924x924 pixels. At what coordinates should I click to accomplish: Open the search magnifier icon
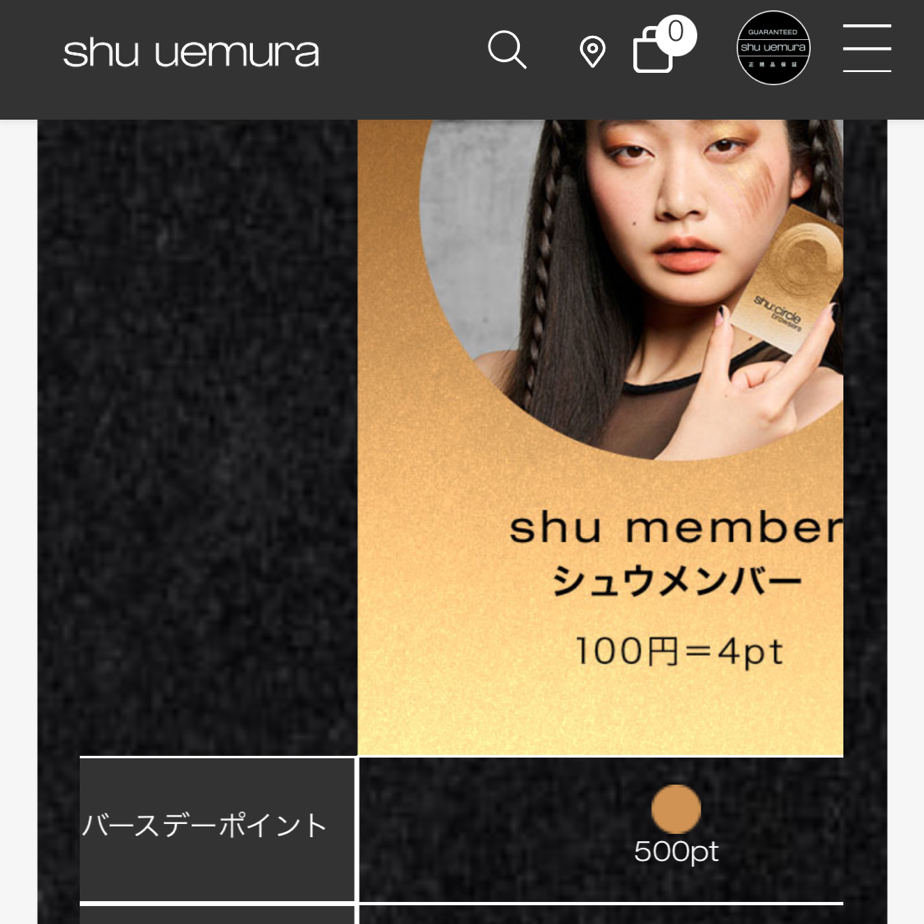pos(507,50)
